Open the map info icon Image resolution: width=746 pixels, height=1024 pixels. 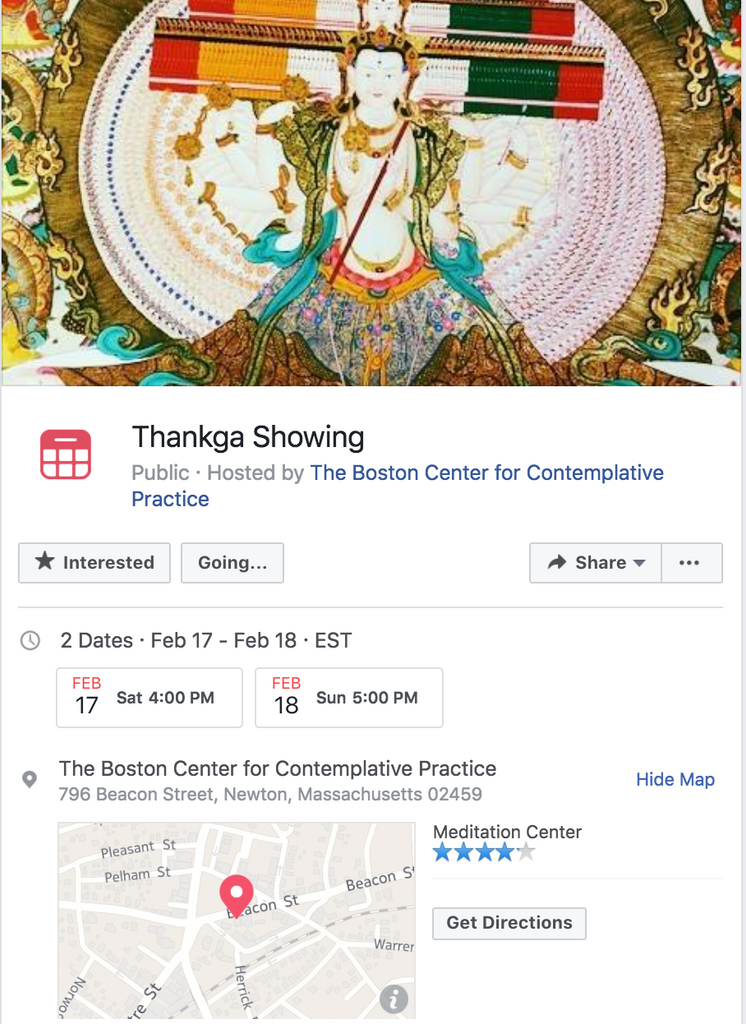[x=394, y=998]
